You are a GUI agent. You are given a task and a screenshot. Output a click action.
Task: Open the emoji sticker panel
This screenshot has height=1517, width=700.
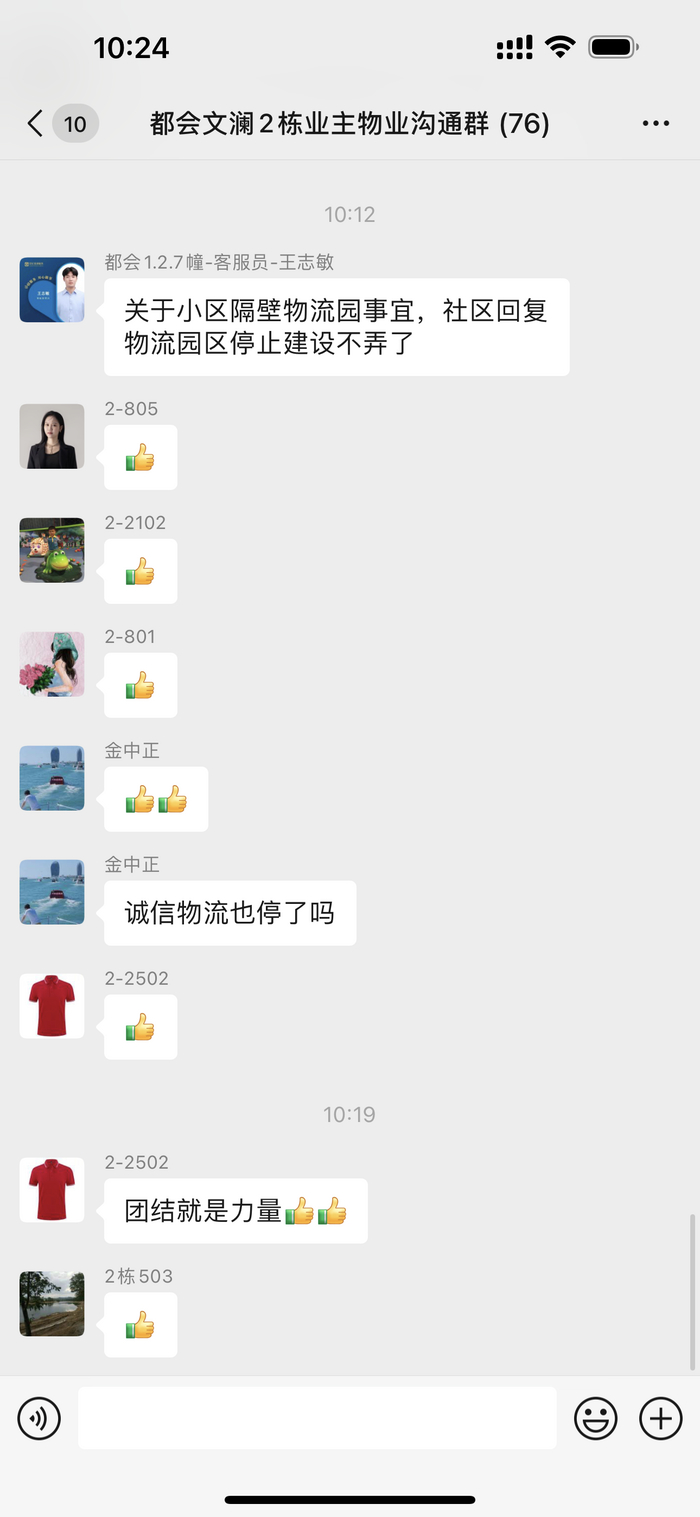pyautogui.click(x=595, y=1418)
